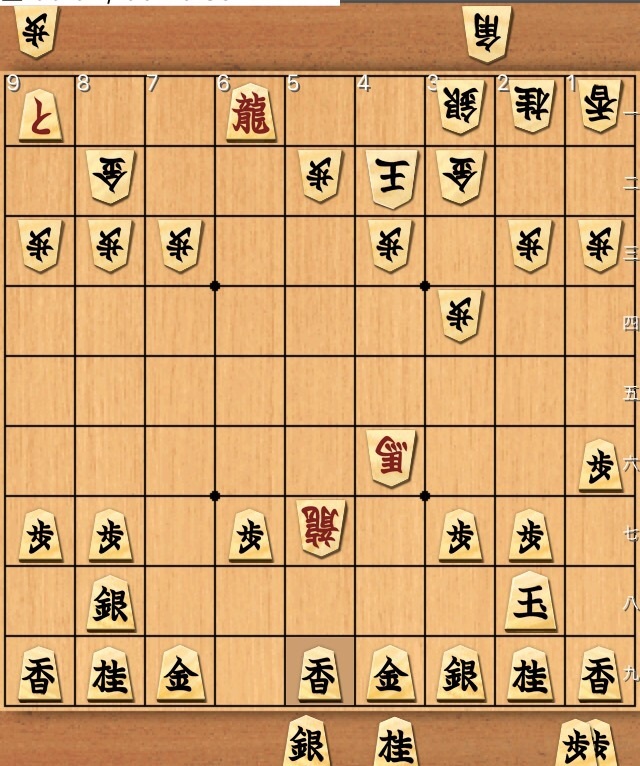Tap the inverted red dragon among your pawns
The image size is (640, 766).
tap(321, 528)
